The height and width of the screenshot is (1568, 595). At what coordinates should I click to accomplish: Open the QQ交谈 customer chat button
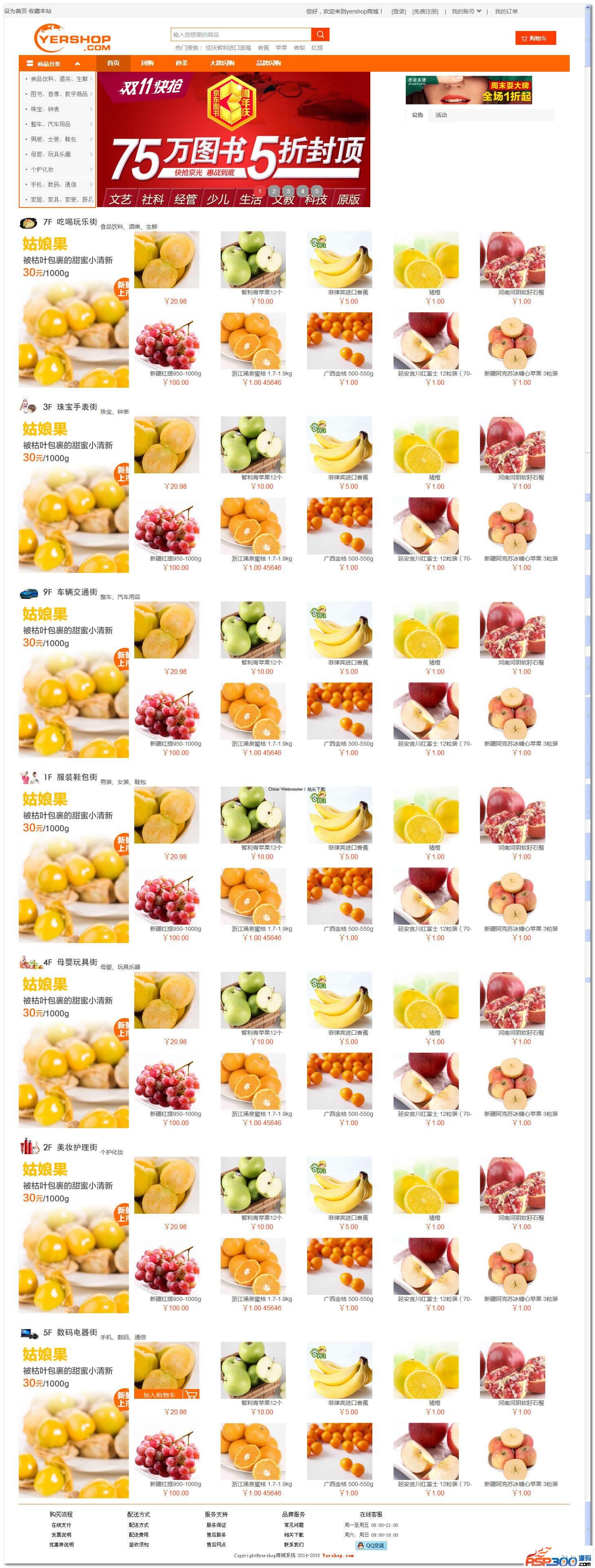tap(371, 1546)
